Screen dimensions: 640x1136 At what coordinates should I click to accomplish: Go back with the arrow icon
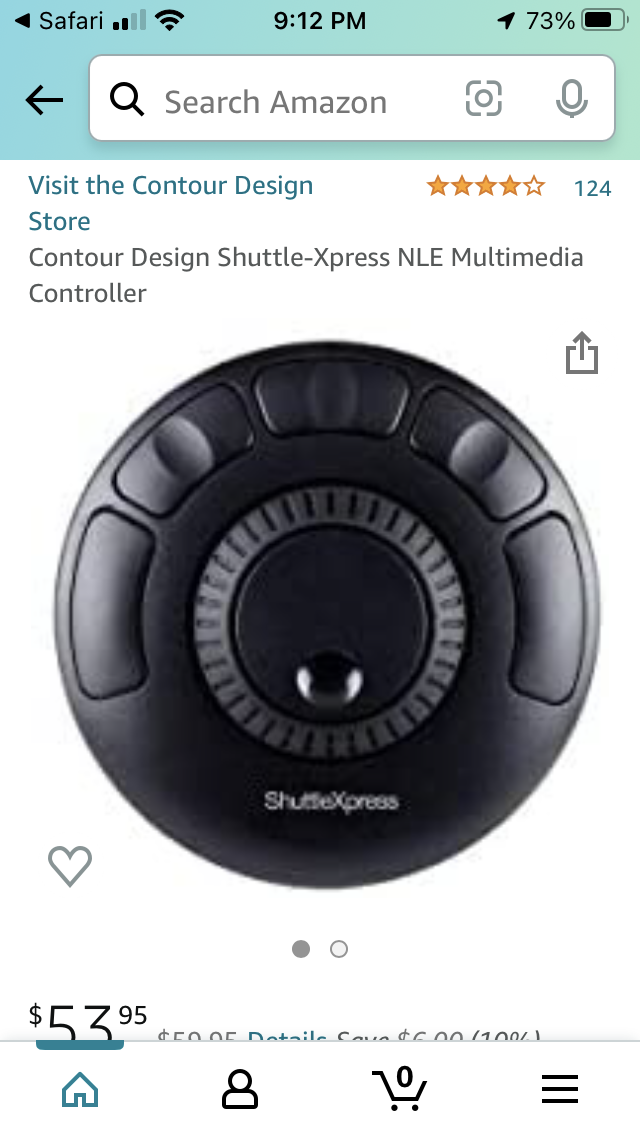click(x=44, y=99)
